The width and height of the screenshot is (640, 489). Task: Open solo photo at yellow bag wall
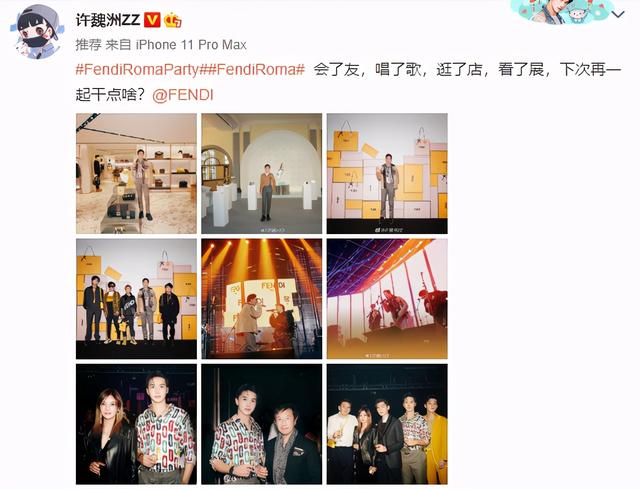(386, 173)
